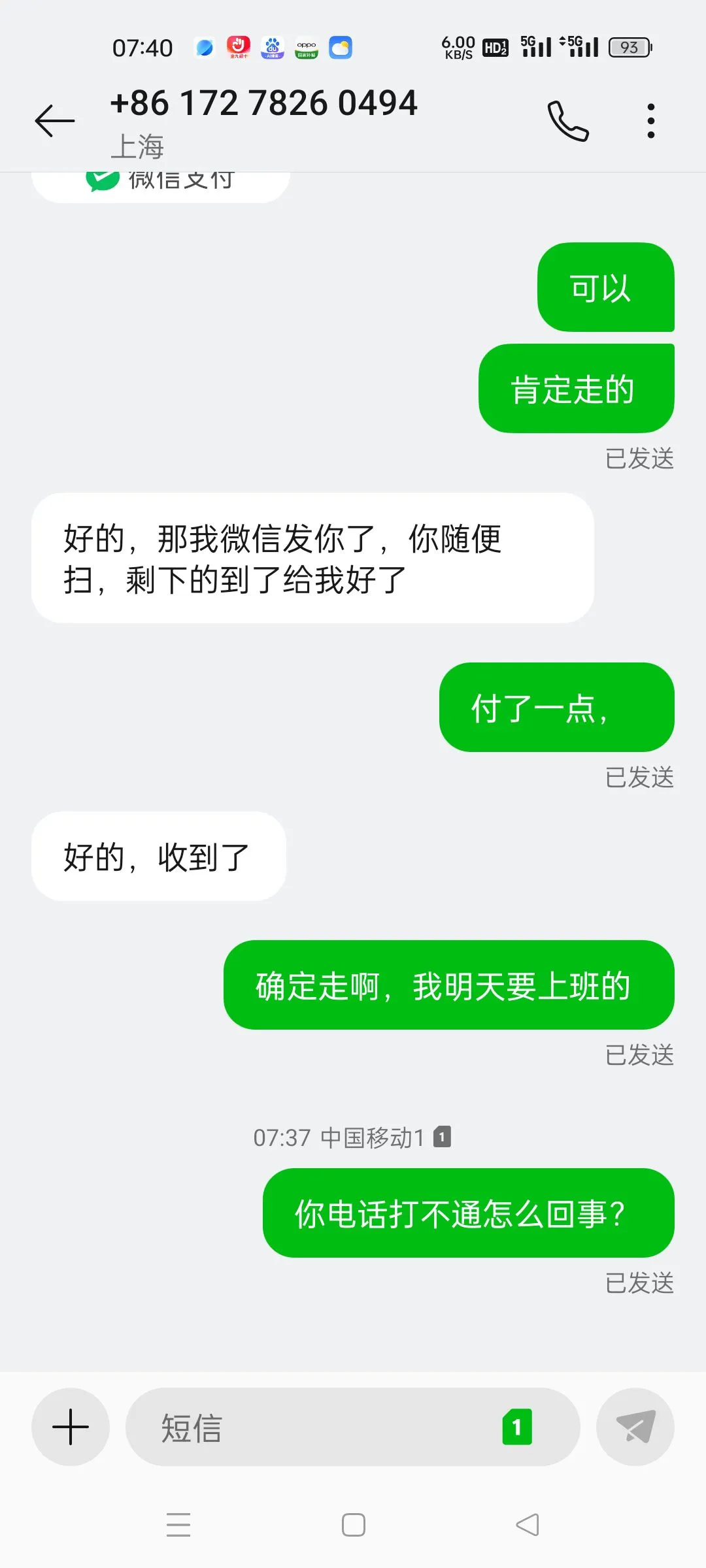
Task: Open system recent apps
Action: [178, 1525]
